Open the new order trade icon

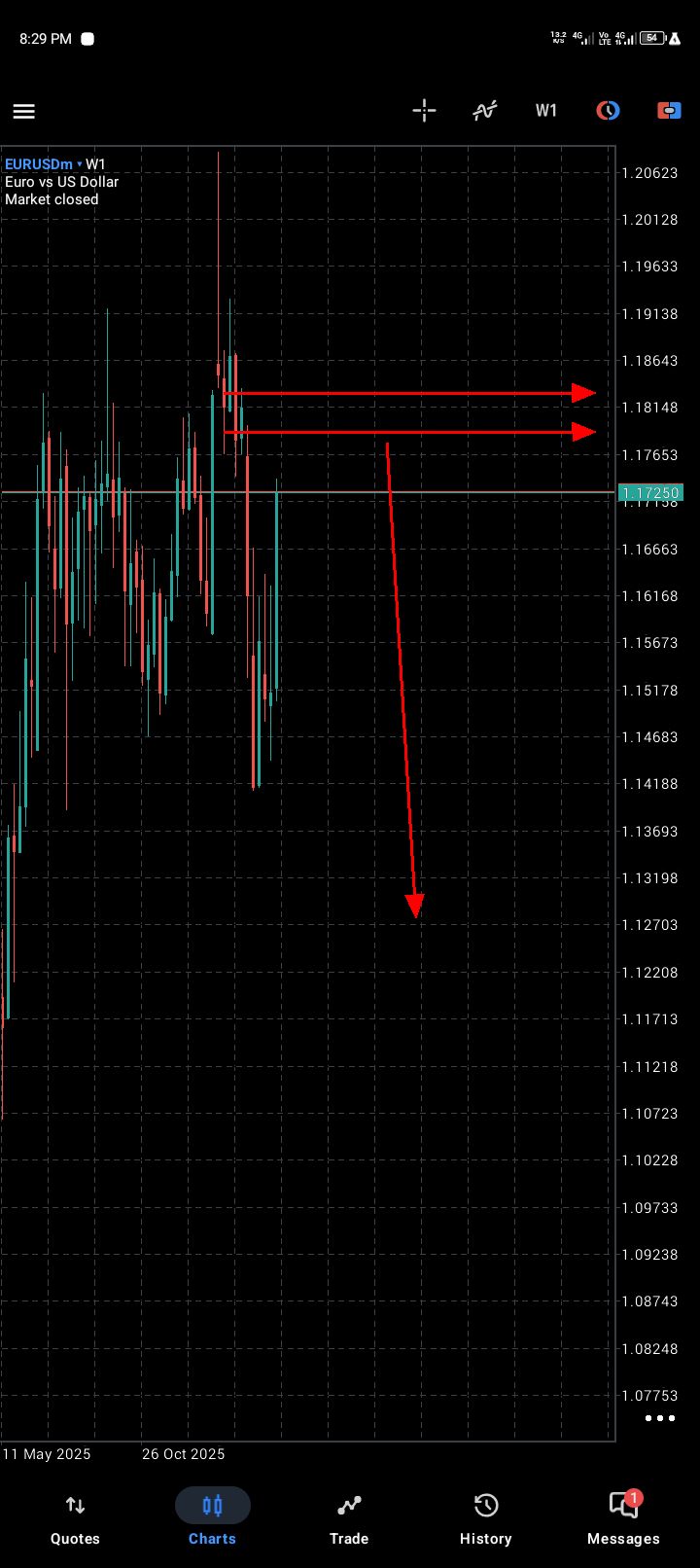pos(669,111)
